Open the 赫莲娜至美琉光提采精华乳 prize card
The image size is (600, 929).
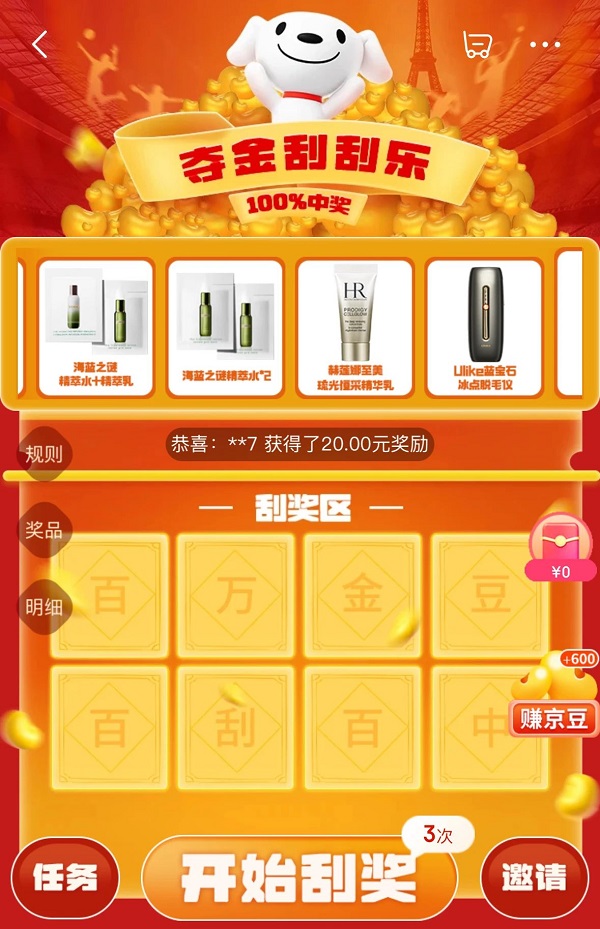pos(356,327)
